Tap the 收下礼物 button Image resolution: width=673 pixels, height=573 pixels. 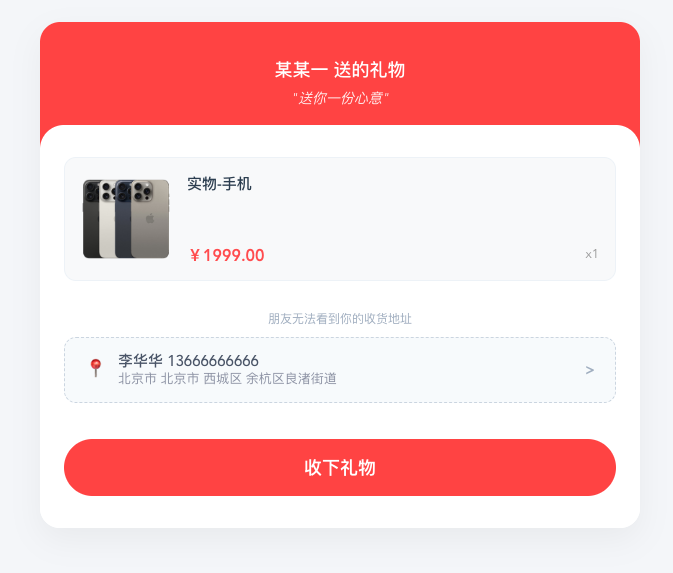339,468
